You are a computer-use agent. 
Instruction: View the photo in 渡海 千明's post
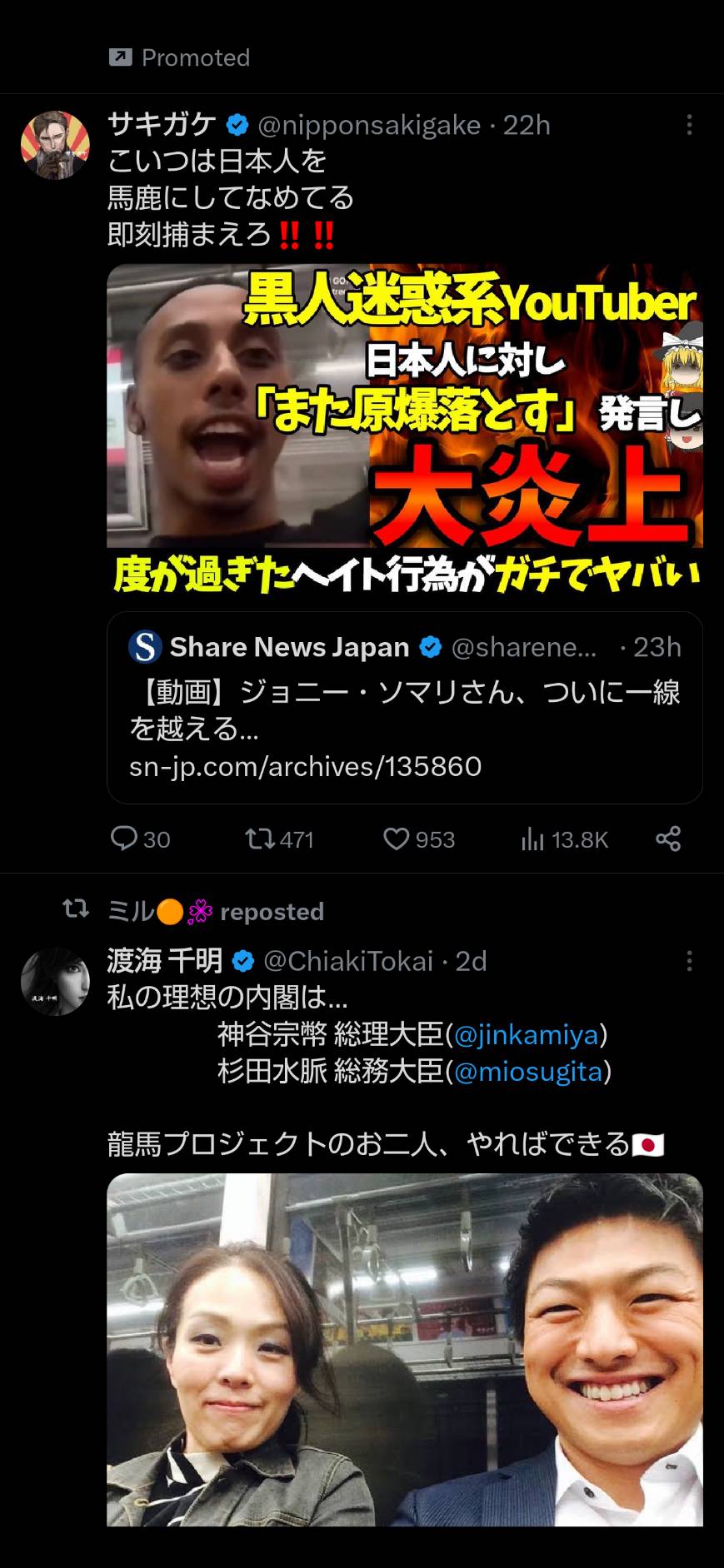pos(405,1349)
